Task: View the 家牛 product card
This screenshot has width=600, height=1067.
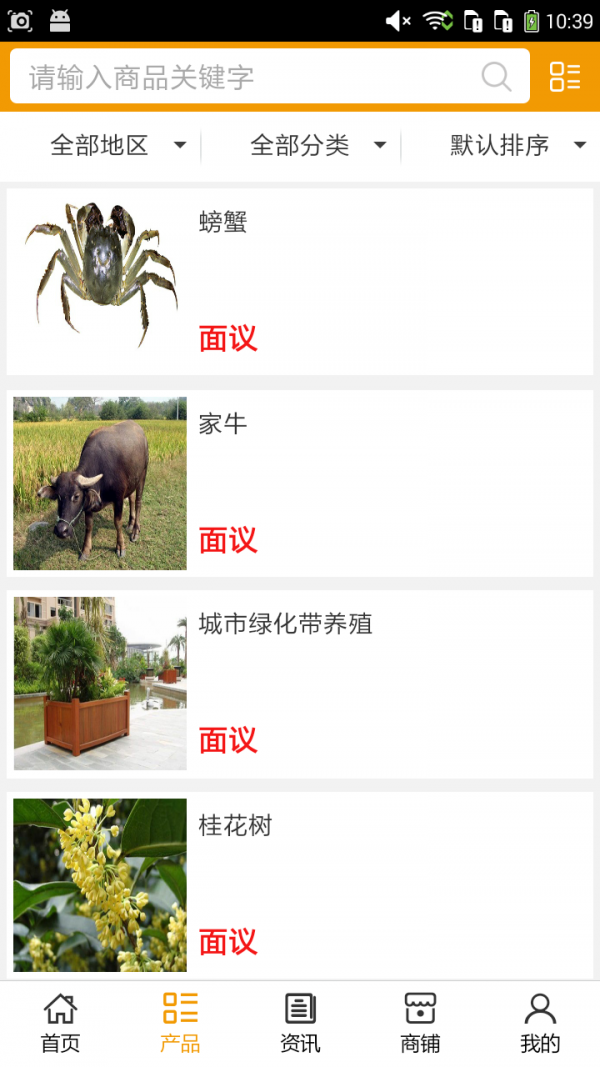Action: tap(300, 483)
